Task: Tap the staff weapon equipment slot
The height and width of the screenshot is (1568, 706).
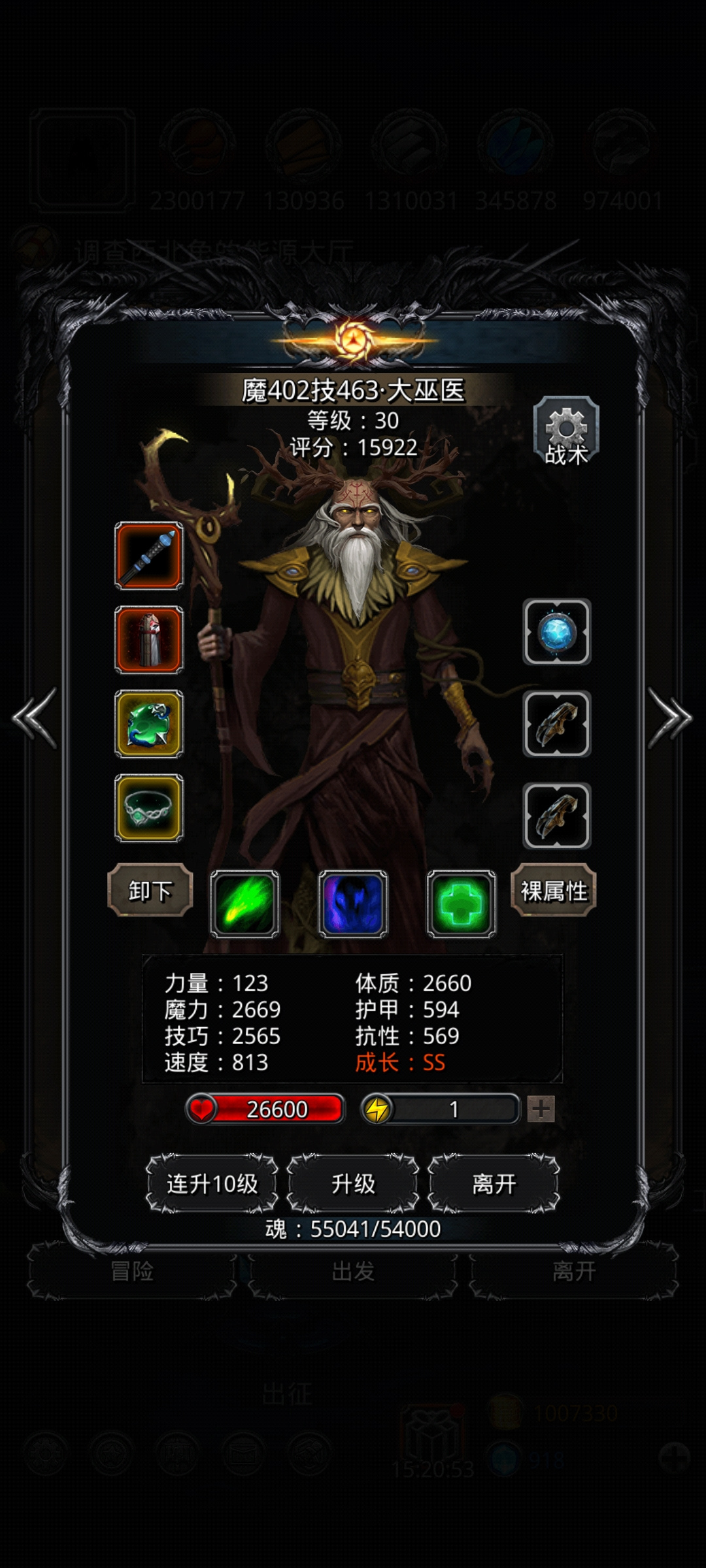Action: (149, 556)
